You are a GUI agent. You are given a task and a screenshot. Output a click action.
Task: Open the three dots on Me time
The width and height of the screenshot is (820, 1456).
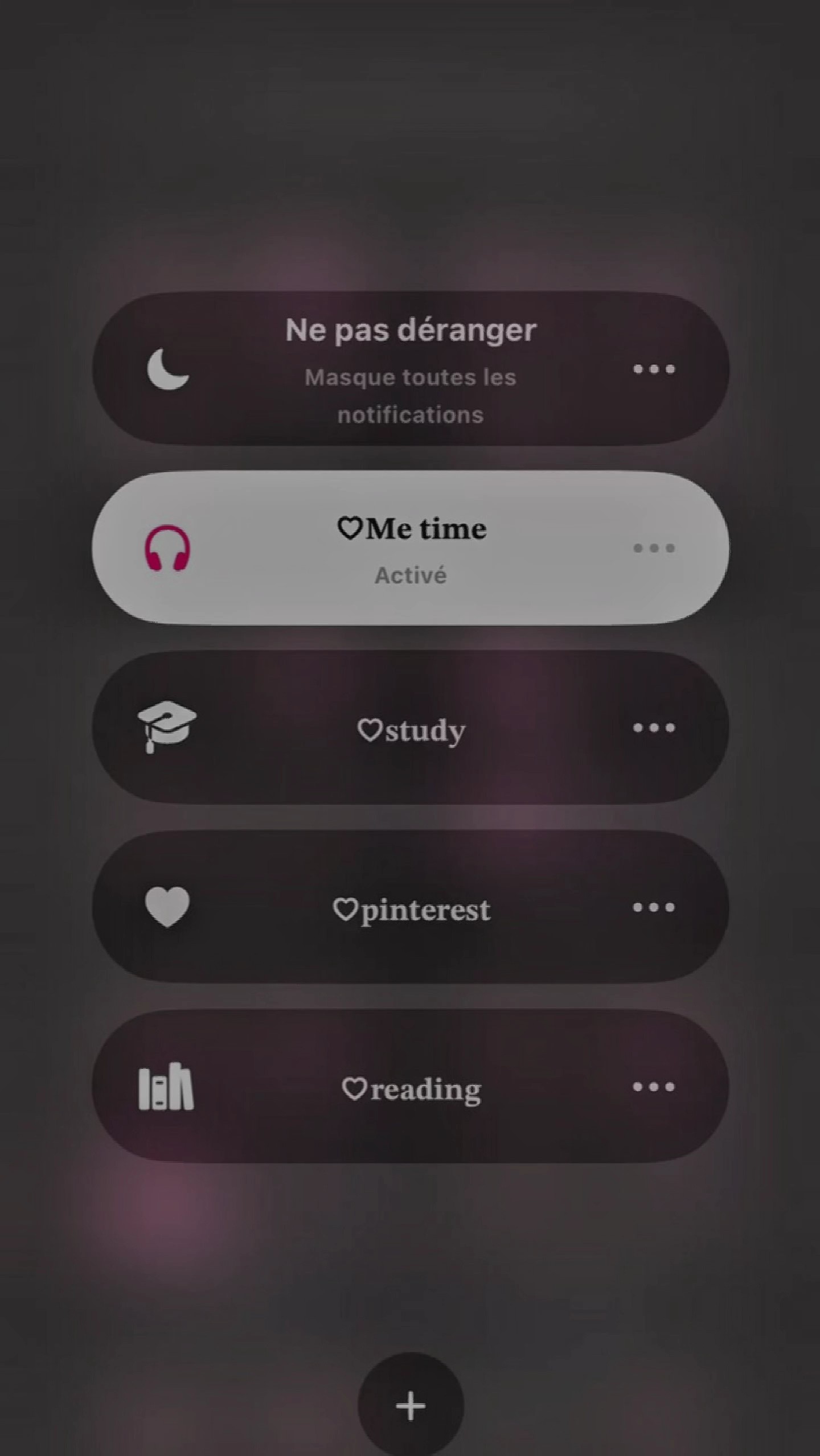654,548
